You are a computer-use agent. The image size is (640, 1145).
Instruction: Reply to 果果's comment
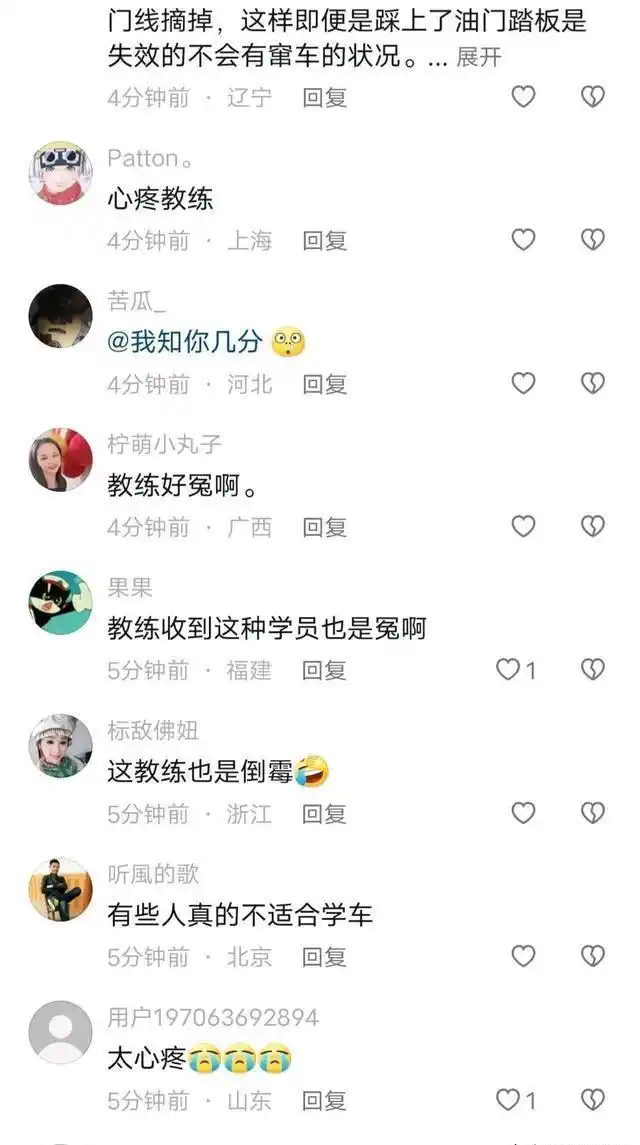(324, 670)
